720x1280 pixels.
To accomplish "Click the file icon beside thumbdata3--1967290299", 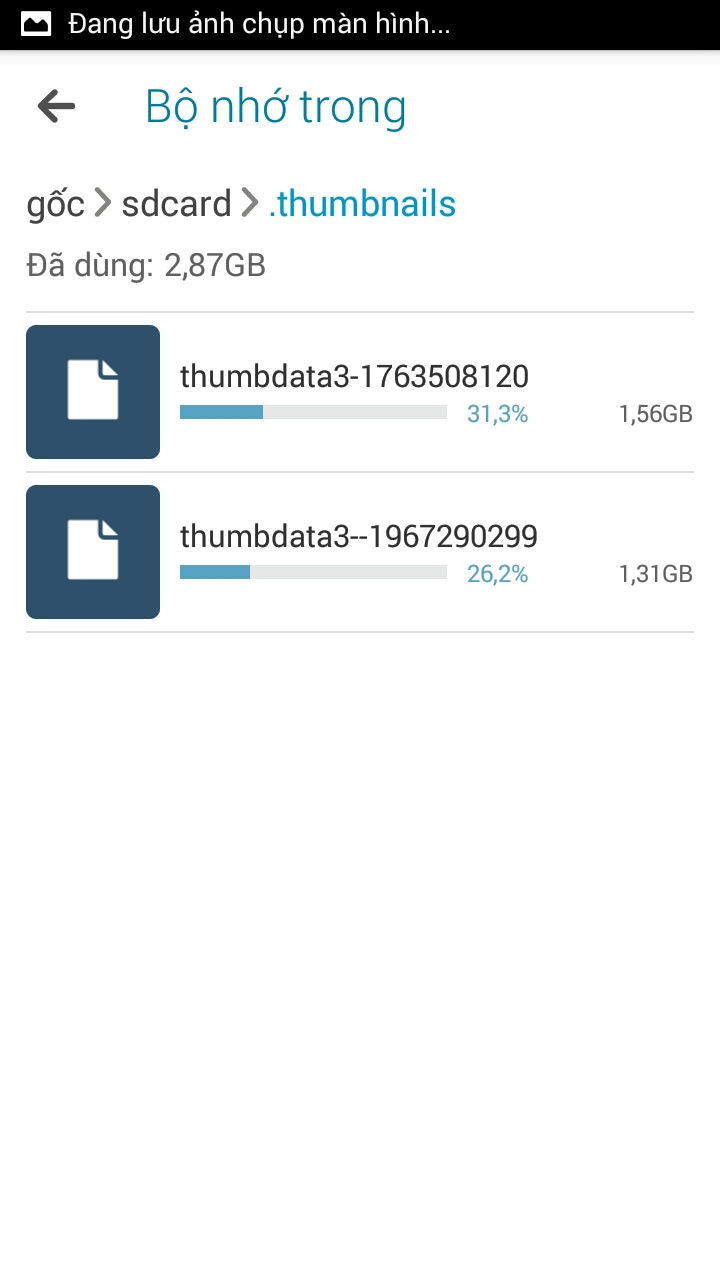I will point(92,551).
